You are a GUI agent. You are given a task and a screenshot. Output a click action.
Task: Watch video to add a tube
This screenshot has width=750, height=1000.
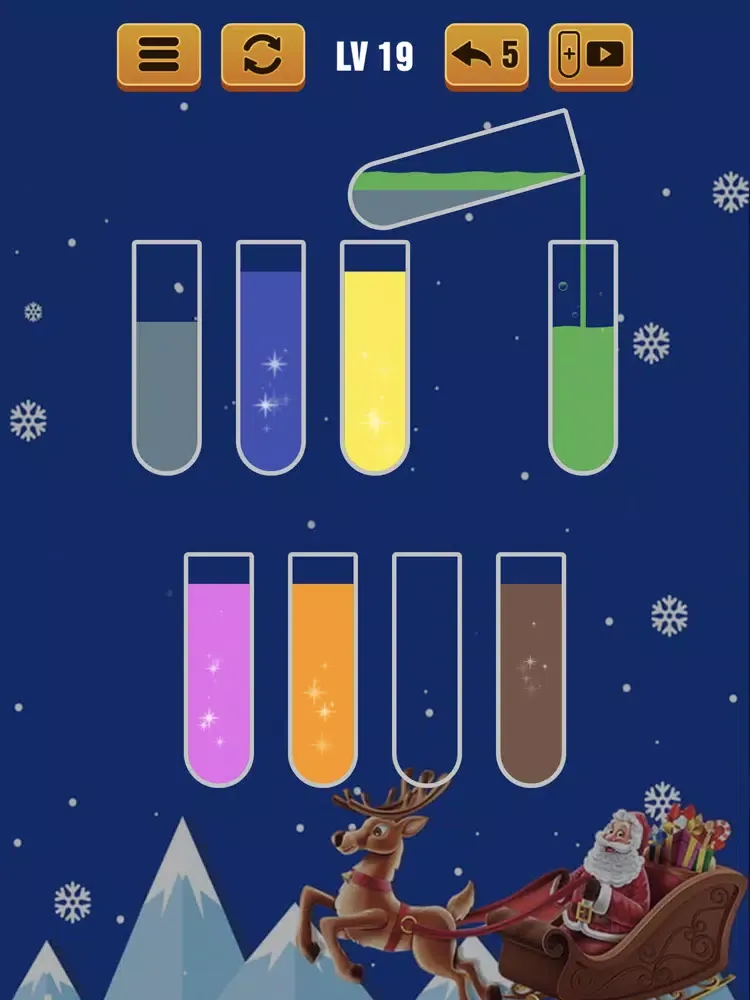590,56
